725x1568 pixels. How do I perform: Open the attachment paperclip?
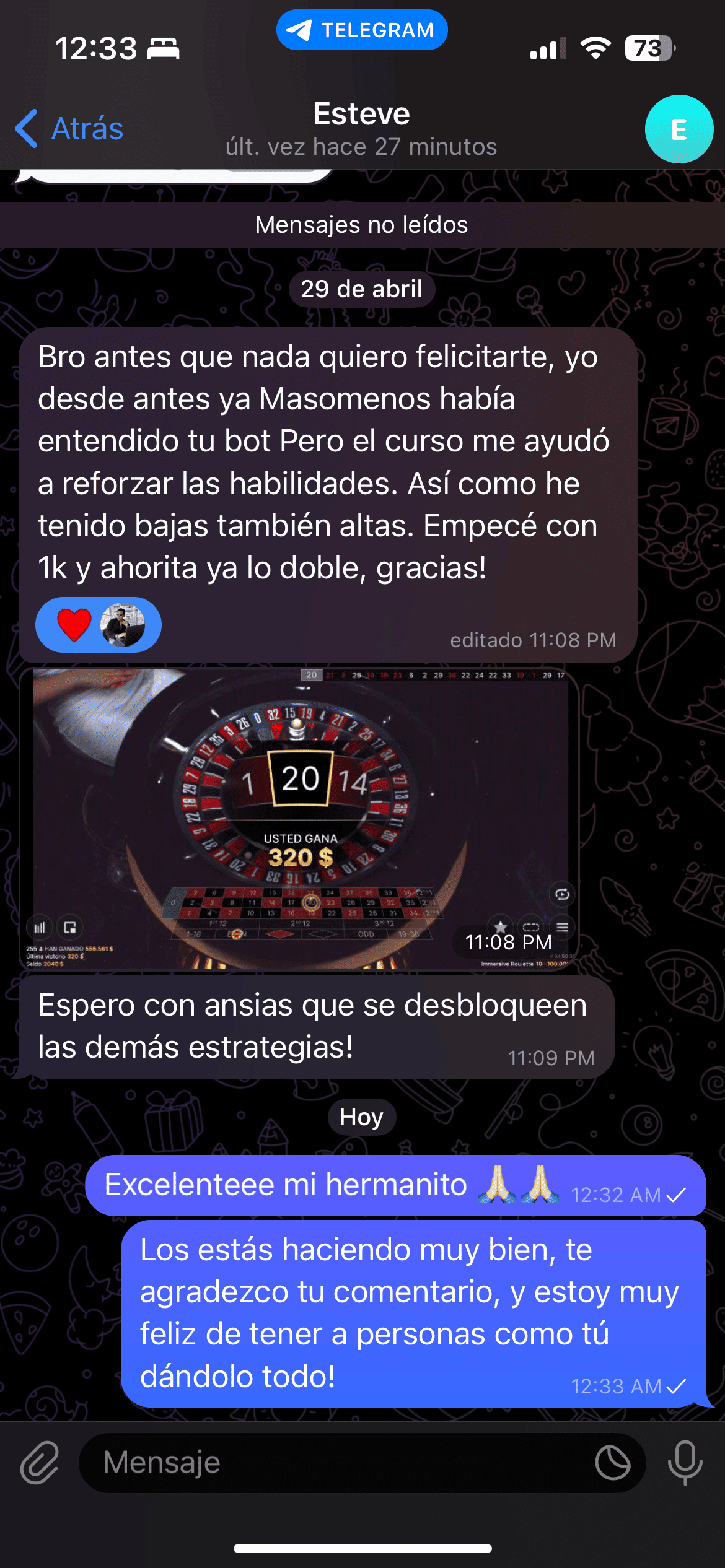tap(40, 1463)
